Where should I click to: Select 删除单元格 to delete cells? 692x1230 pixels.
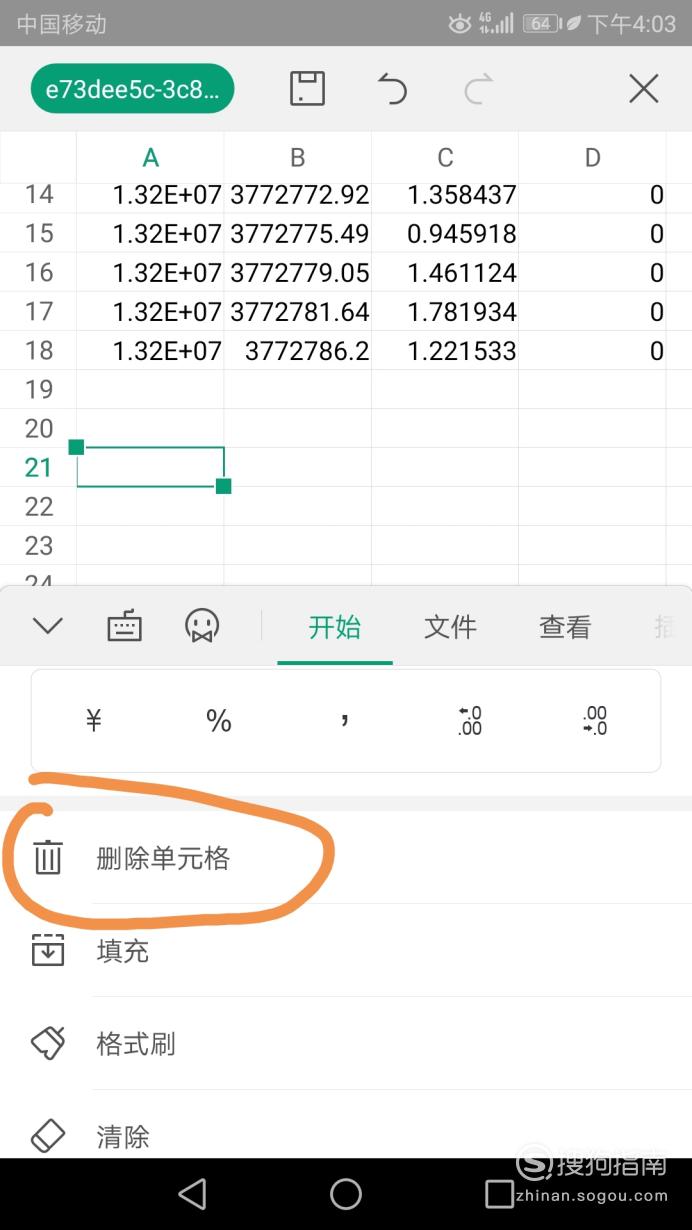point(163,858)
